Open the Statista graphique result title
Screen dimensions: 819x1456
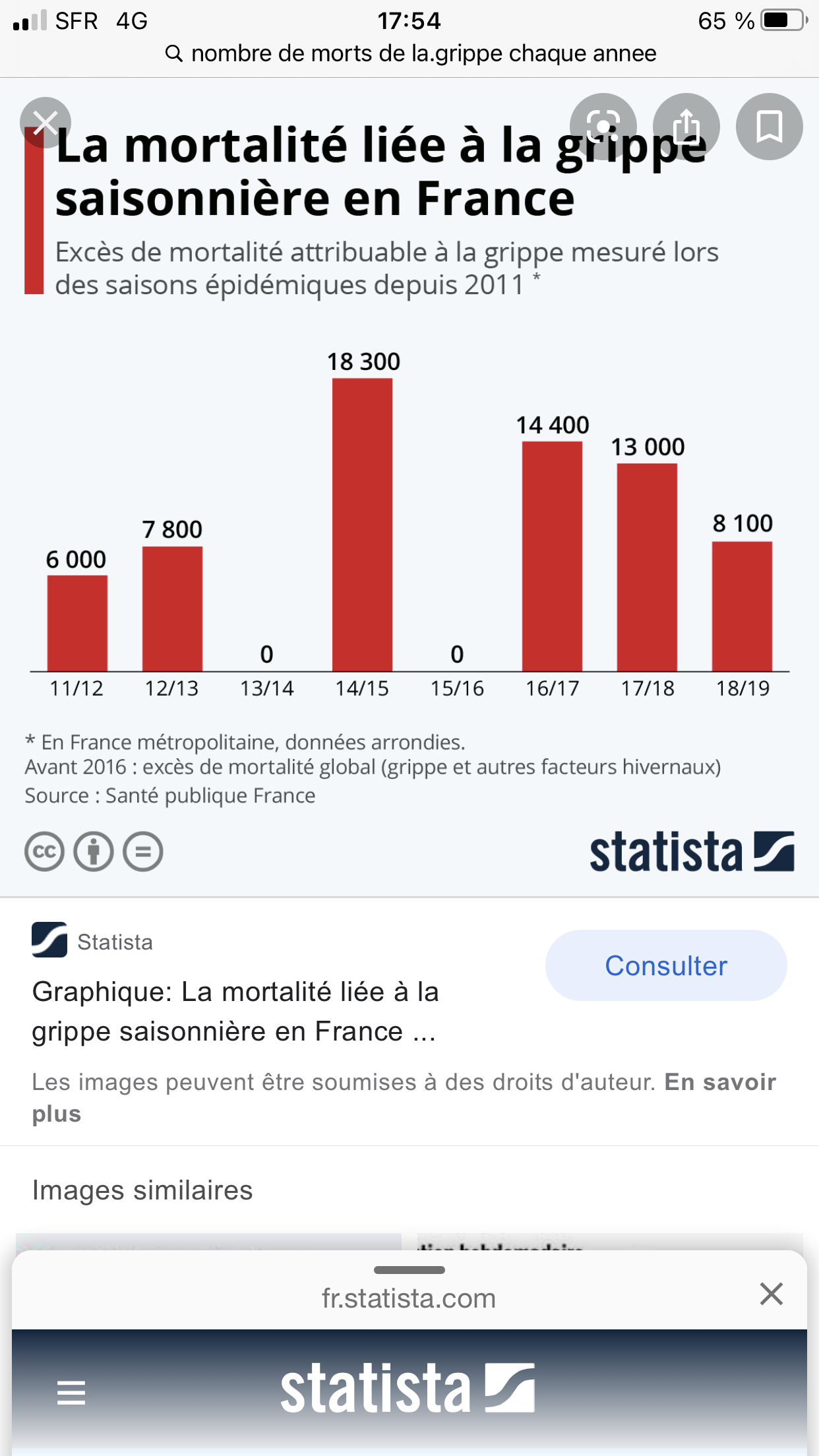coord(235,1011)
